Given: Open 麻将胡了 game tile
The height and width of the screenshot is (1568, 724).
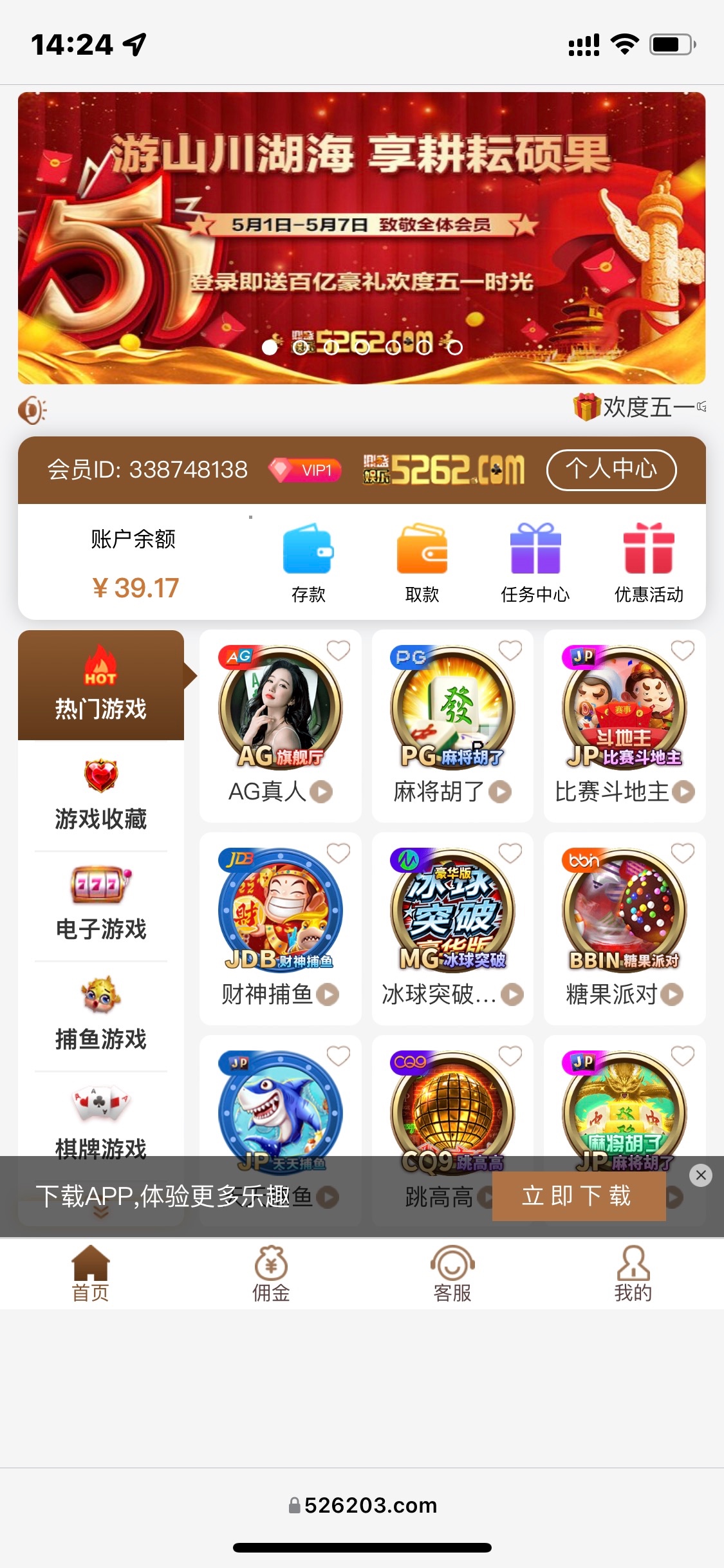Looking at the screenshot, I should point(452,725).
